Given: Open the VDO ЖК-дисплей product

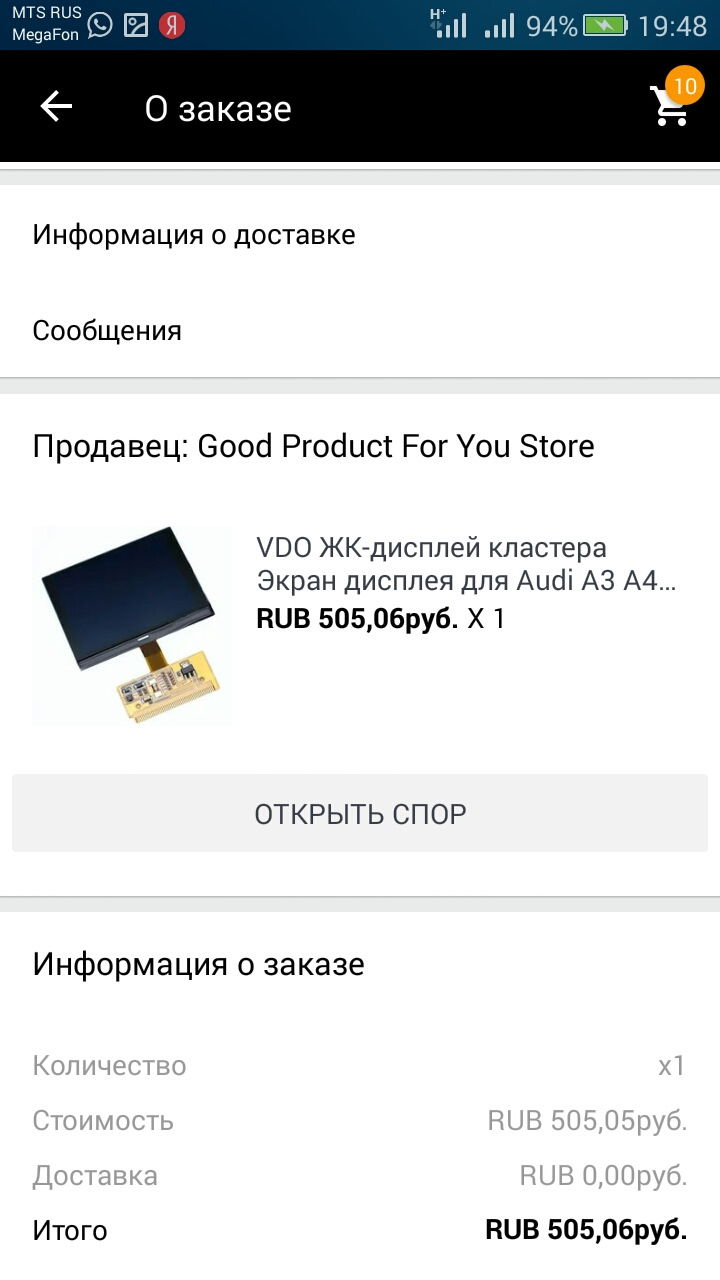Looking at the screenshot, I should point(466,564).
